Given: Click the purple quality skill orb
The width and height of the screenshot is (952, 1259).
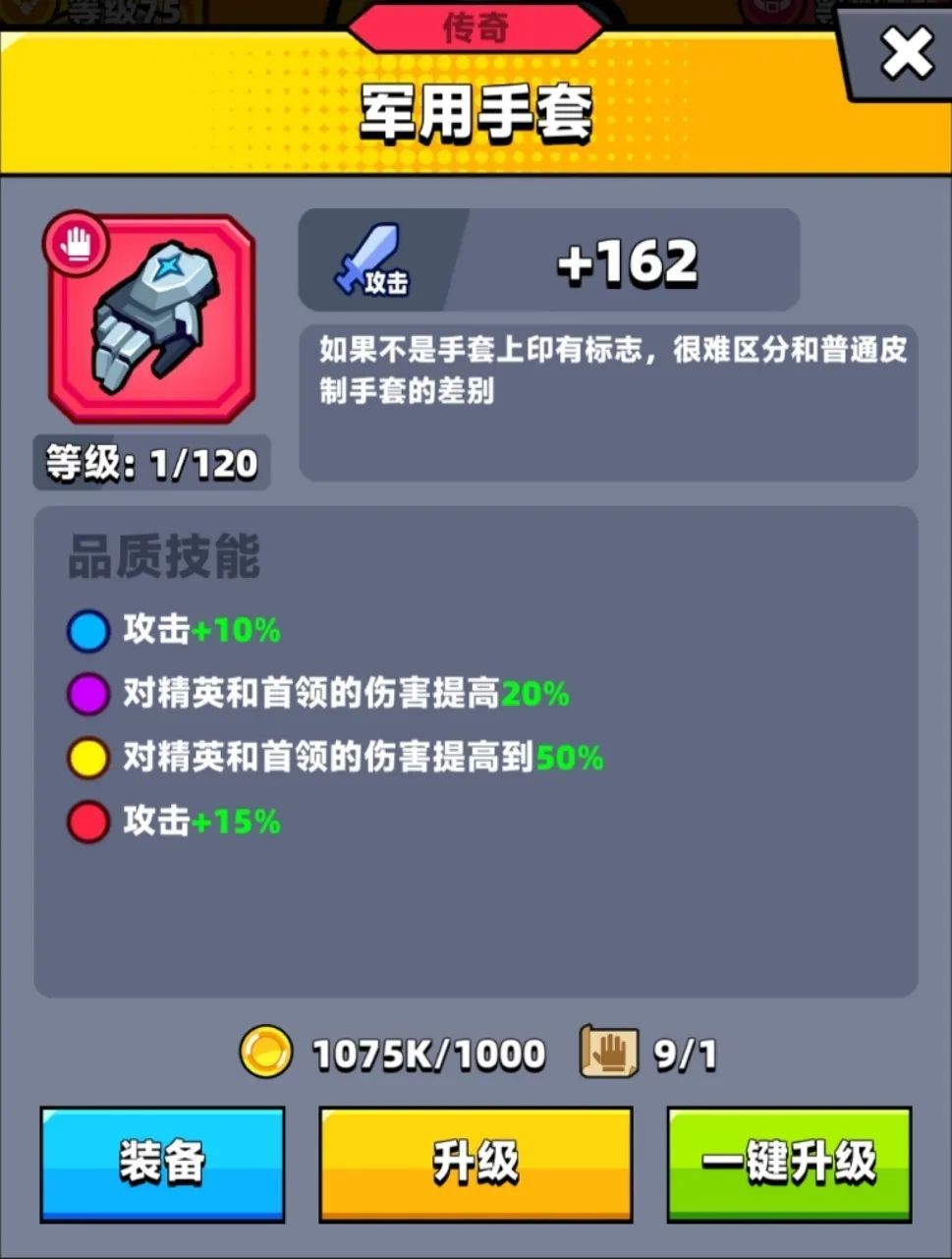Looking at the screenshot, I should 87,695.
